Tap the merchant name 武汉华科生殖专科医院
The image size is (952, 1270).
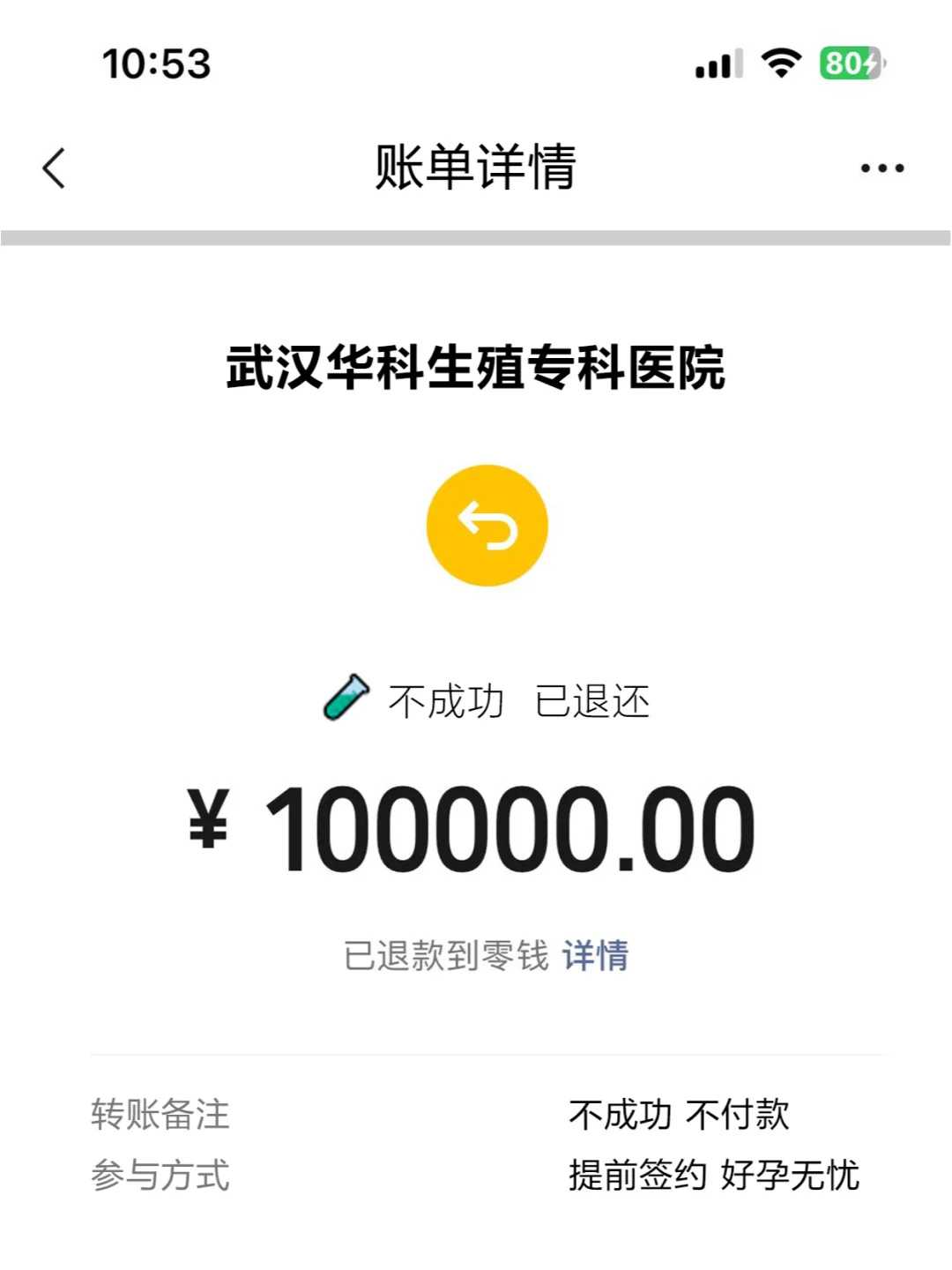tap(476, 364)
